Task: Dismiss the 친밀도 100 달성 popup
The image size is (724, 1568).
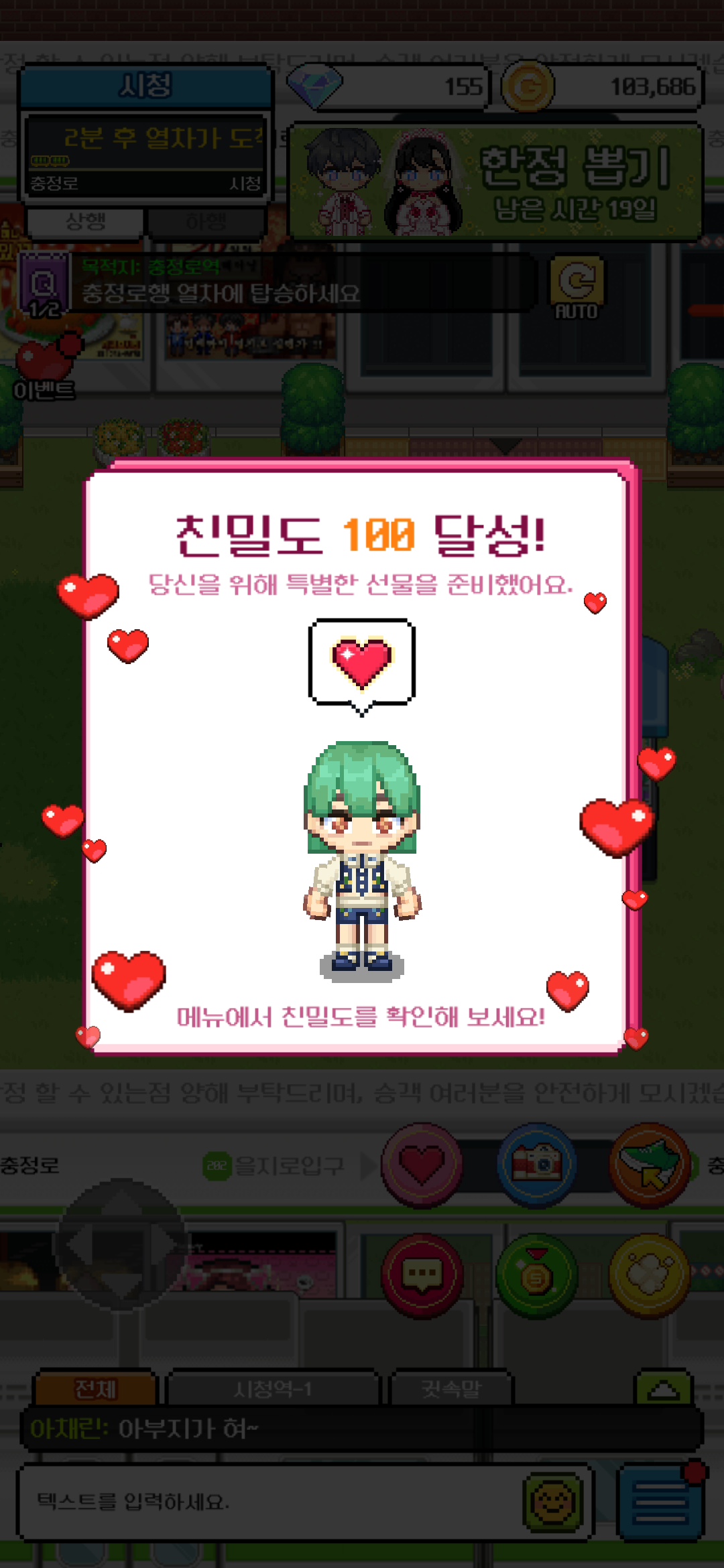Action: point(361,757)
